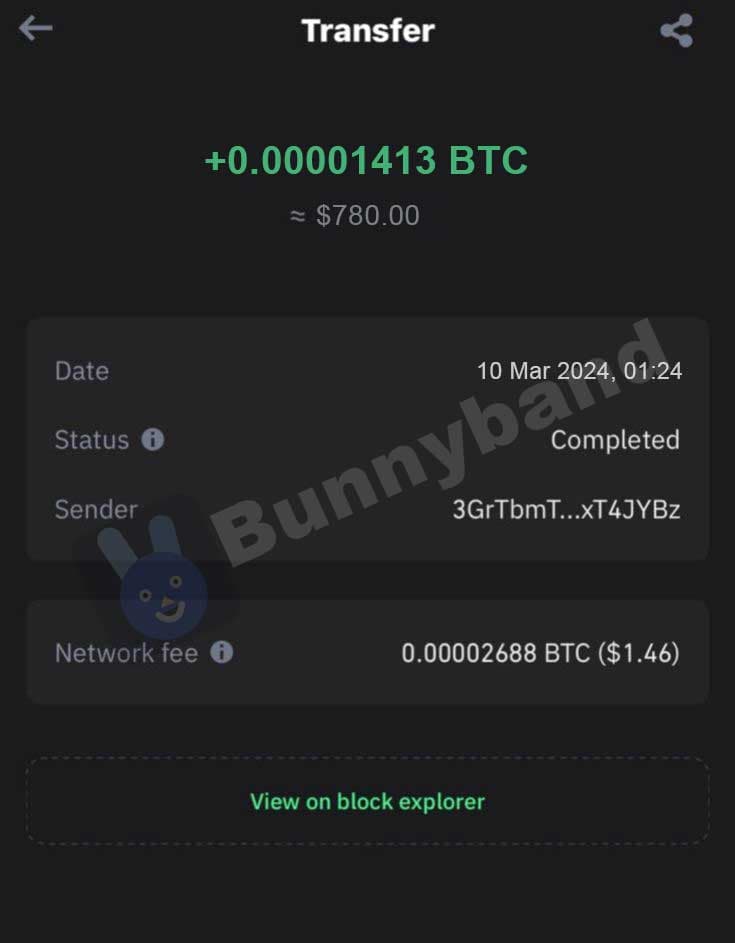Click the green BTC amount text
The image size is (735, 943).
367,160
